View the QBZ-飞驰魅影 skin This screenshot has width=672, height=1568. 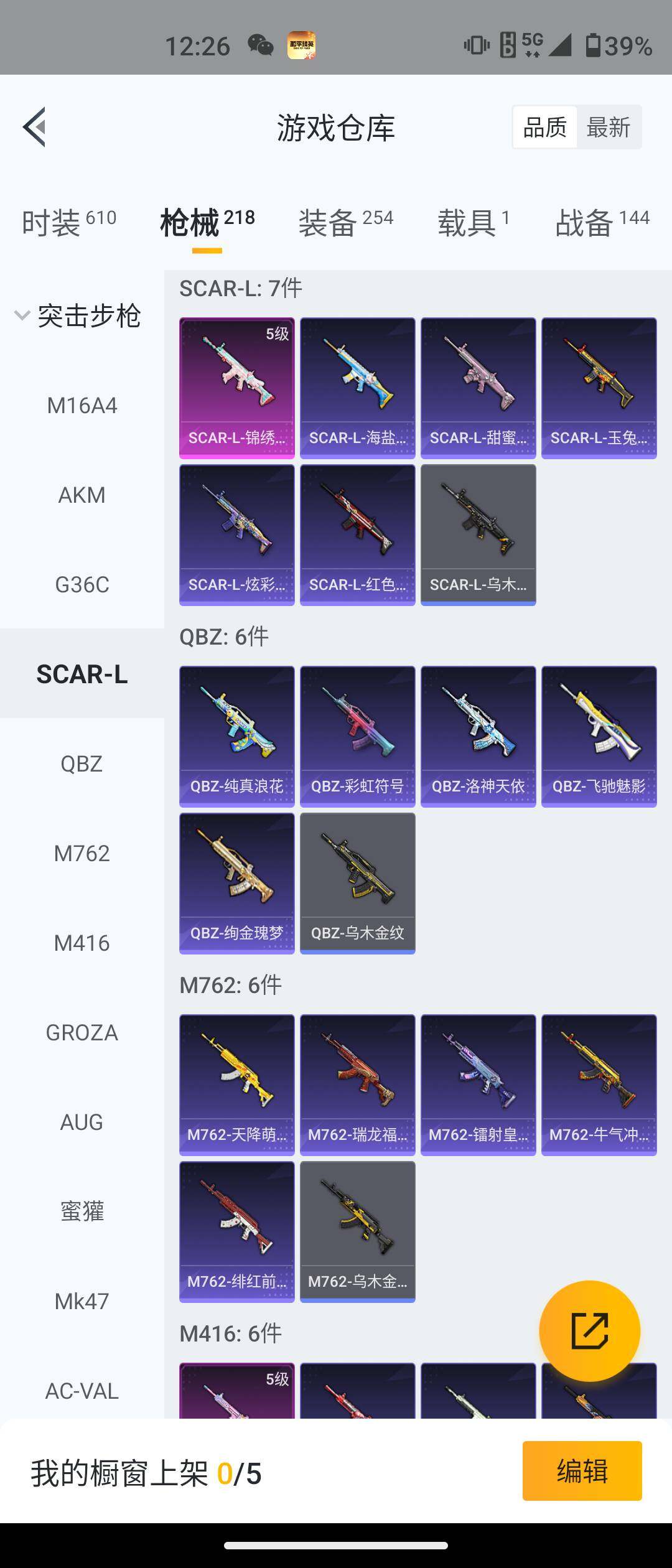pos(599,736)
